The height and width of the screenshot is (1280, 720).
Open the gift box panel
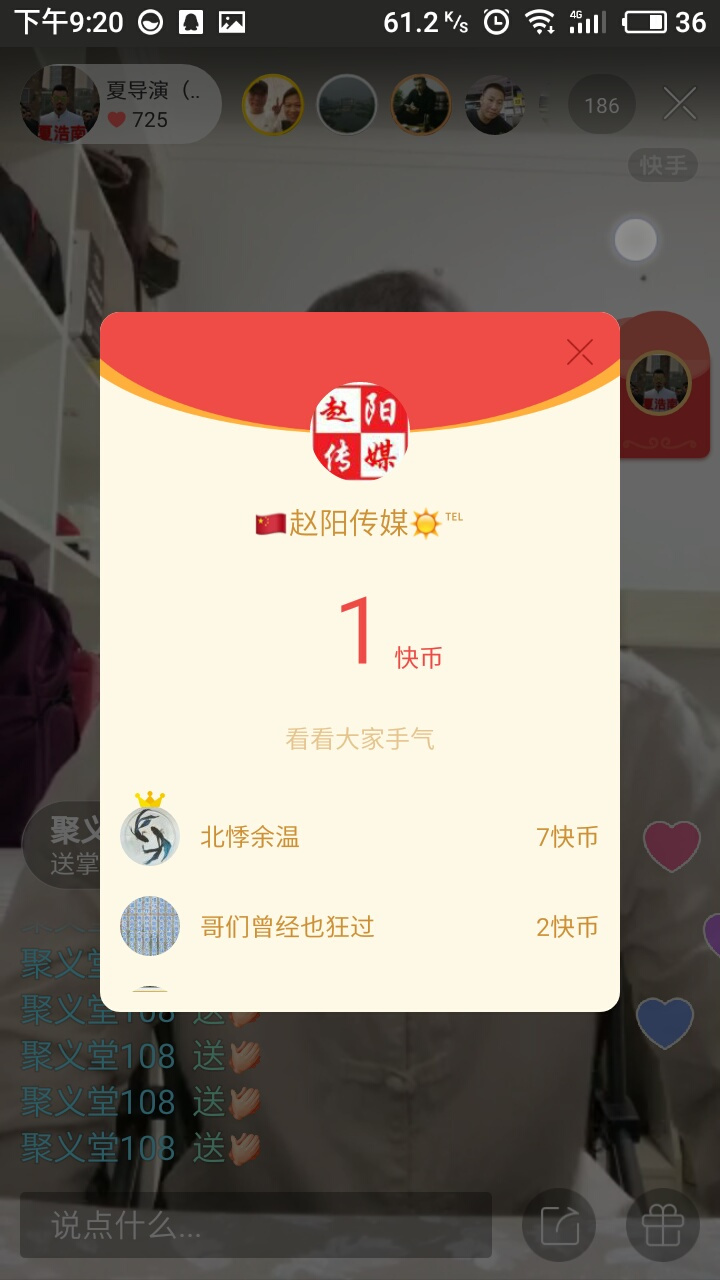click(x=665, y=1225)
